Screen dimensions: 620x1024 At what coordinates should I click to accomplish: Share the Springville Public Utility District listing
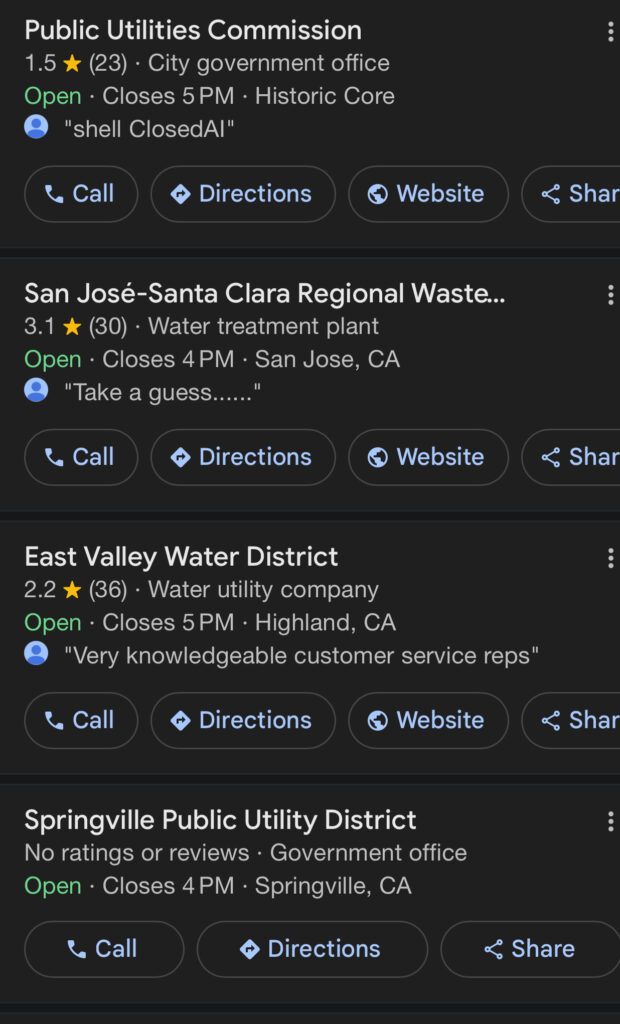pyautogui.click(x=530, y=949)
